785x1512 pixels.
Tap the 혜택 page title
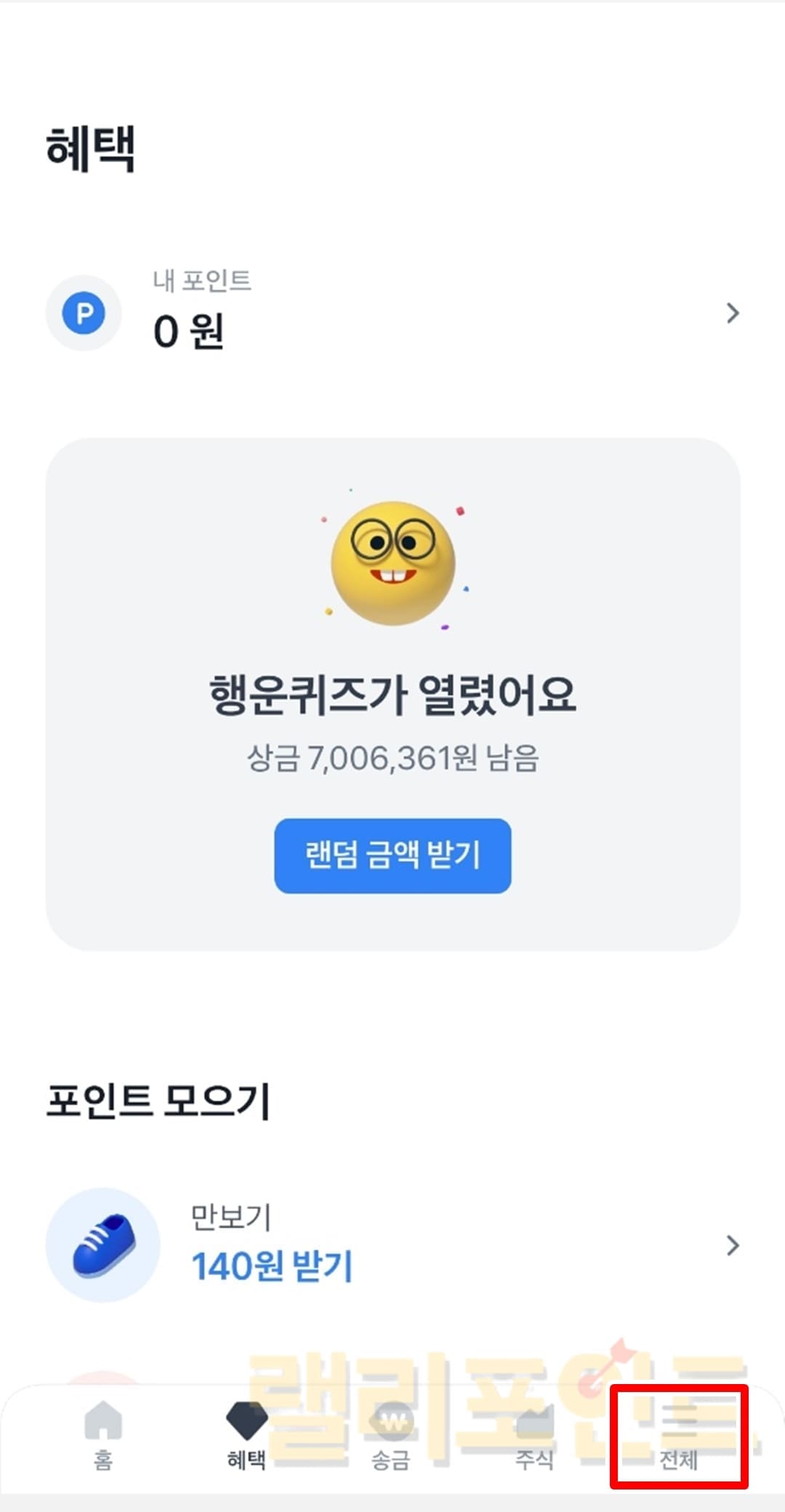89,145
